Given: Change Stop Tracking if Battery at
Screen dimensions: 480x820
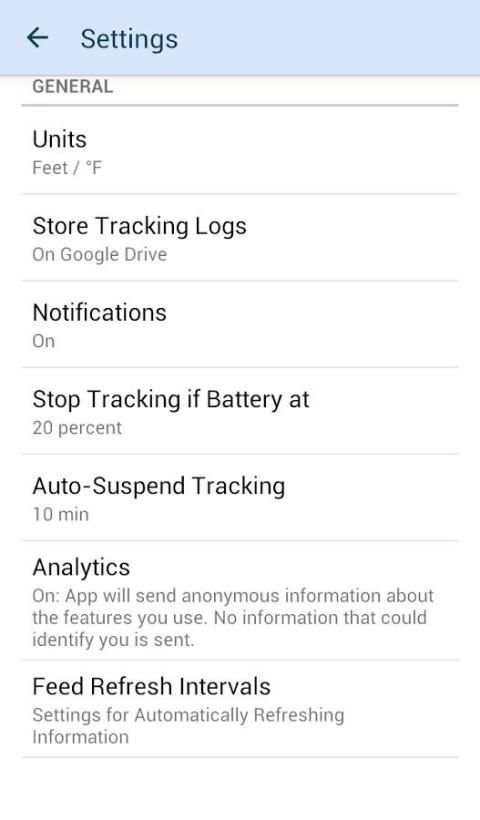Looking at the screenshot, I should 240,411.
